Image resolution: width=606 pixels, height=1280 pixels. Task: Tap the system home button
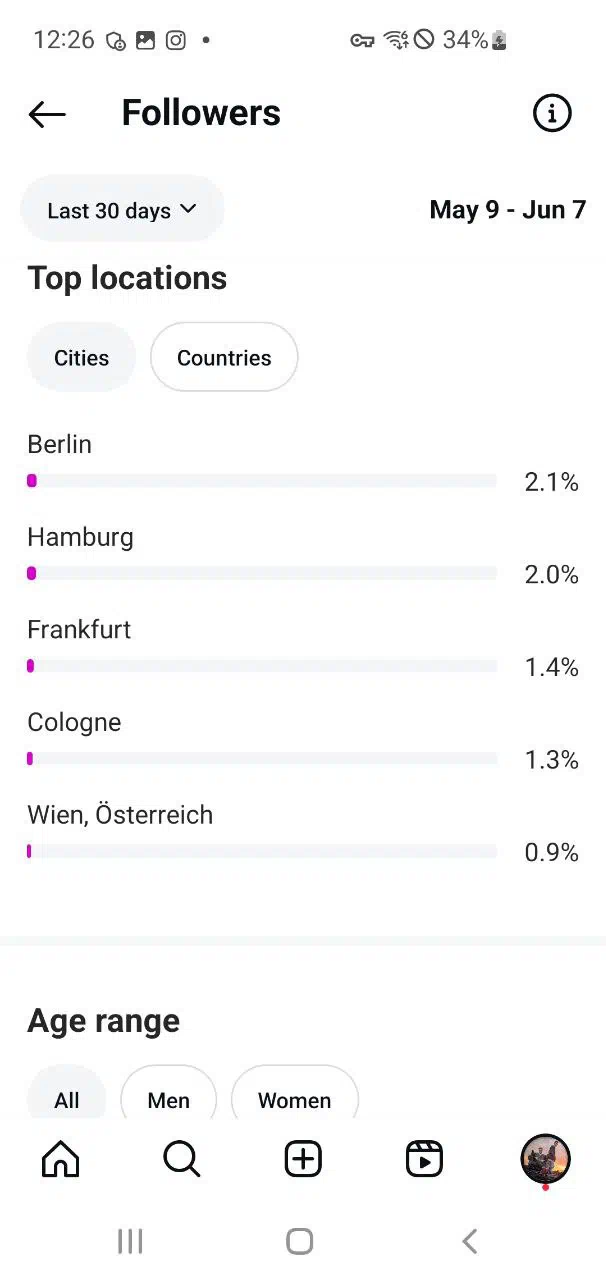(x=300, y=1241)
